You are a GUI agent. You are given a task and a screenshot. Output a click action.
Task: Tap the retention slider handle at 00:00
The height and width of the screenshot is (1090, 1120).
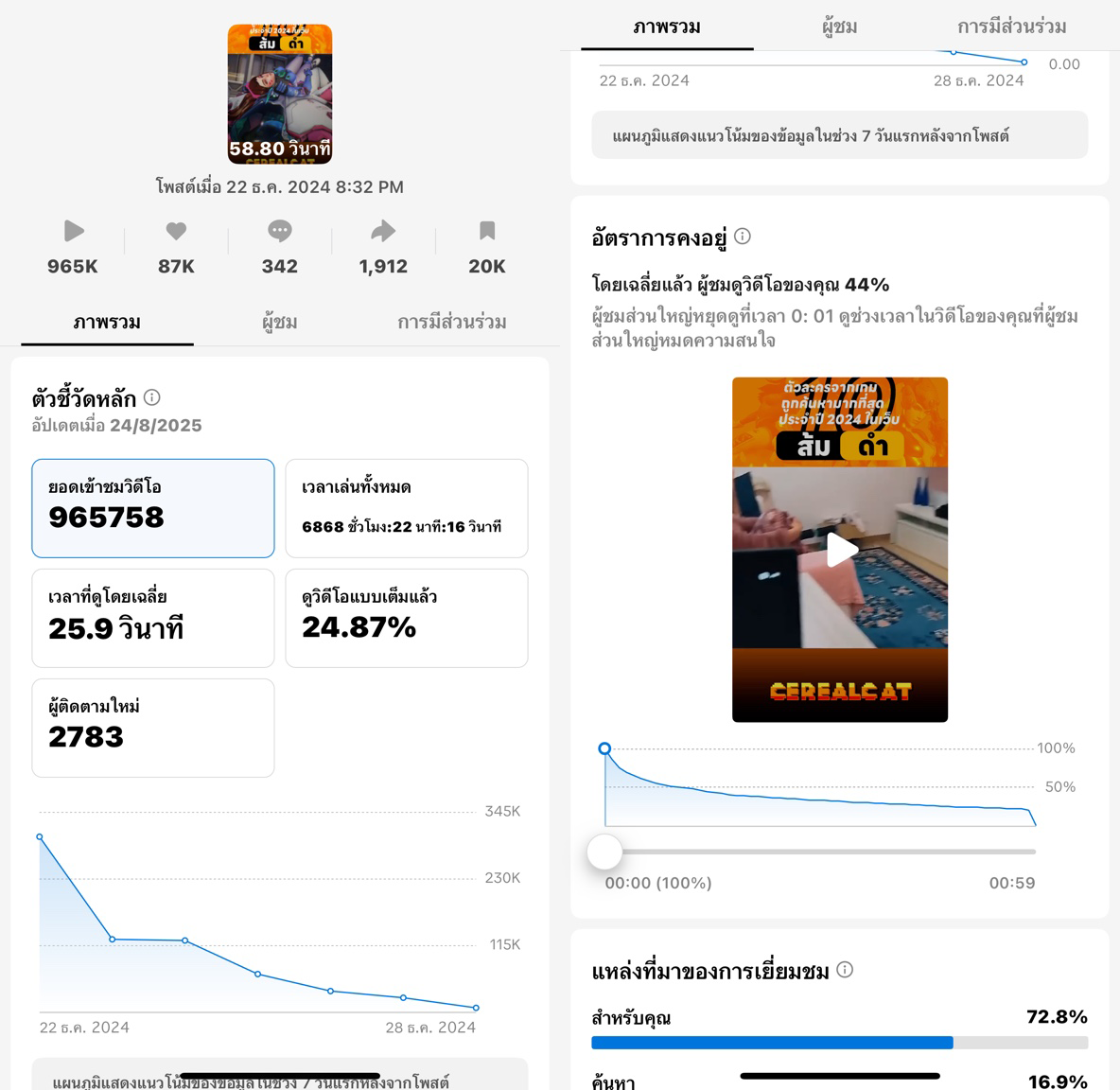tap(604, 852)
